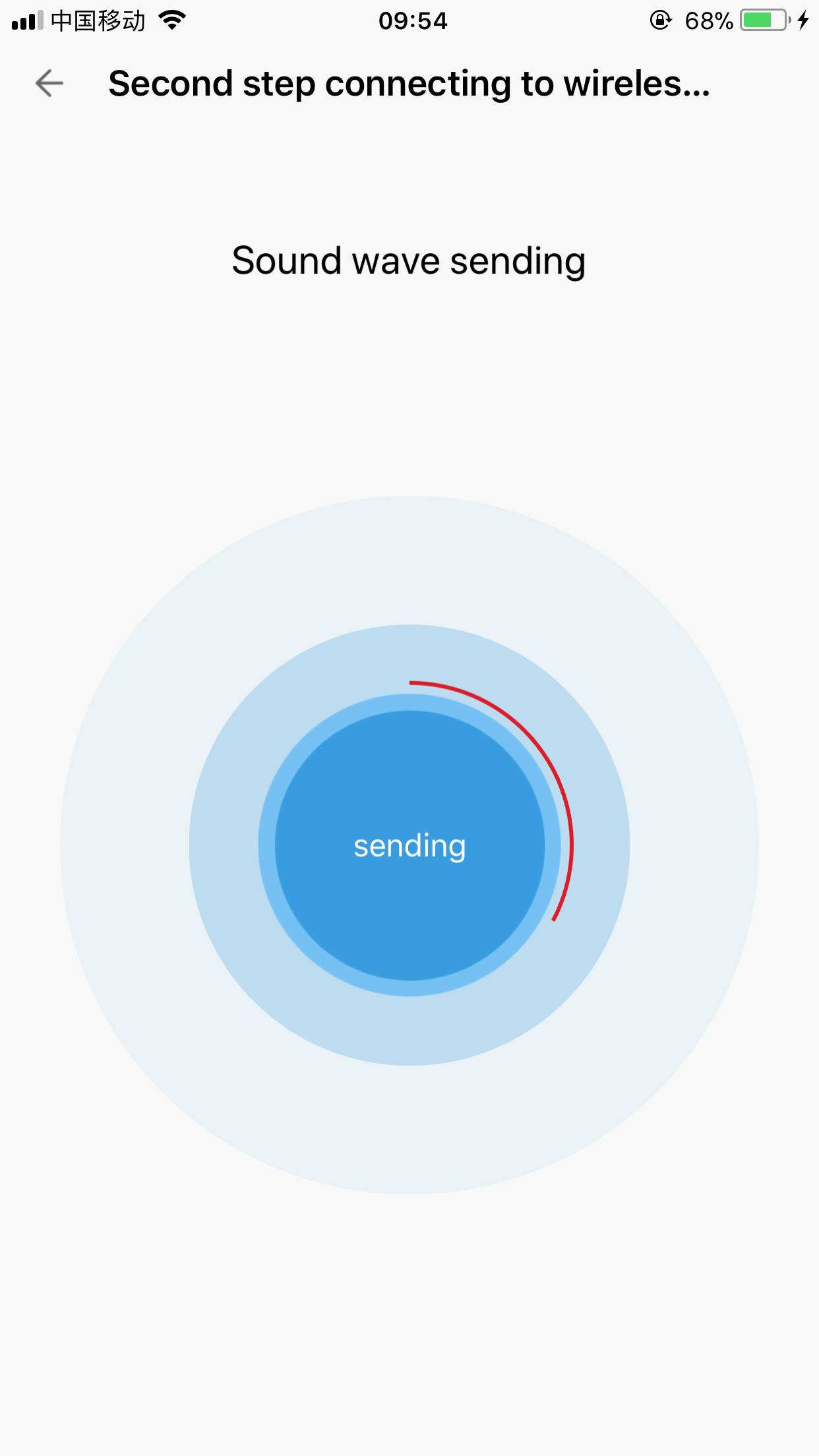Select the Sound wave sending heading
The height and width of the screenshot is (1456, 819).
[409, 260]
